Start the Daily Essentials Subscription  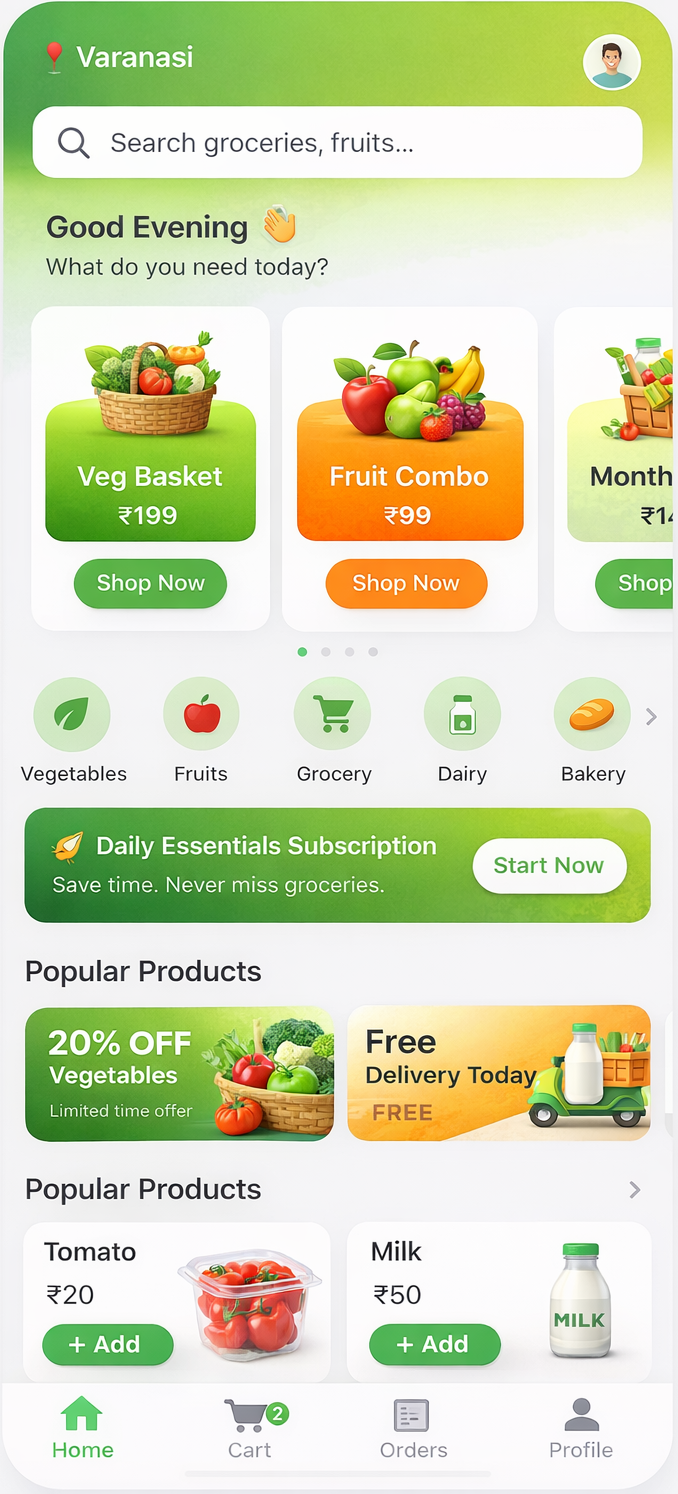548,866
